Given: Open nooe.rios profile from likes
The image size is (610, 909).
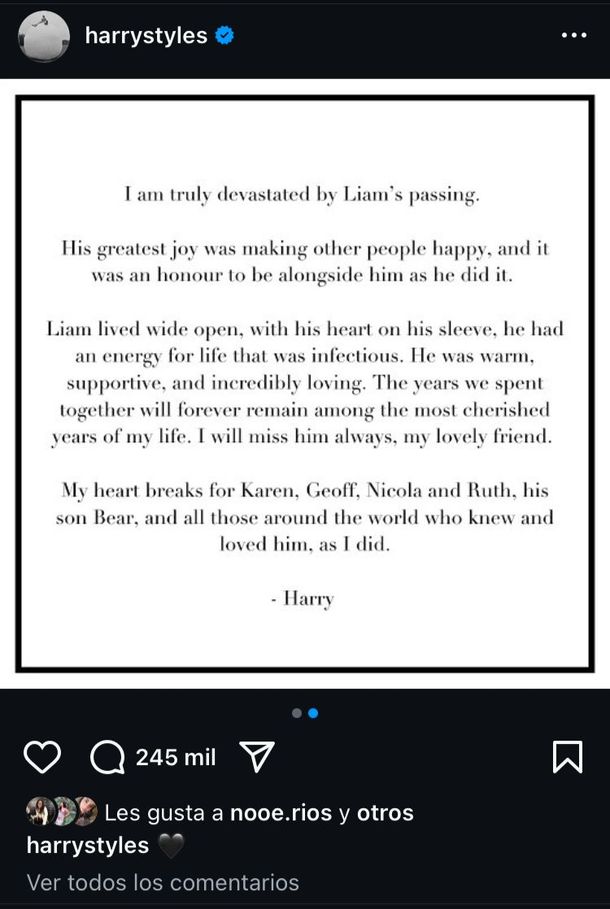Looking at the screenshot, I should click(x=281, y=812).
